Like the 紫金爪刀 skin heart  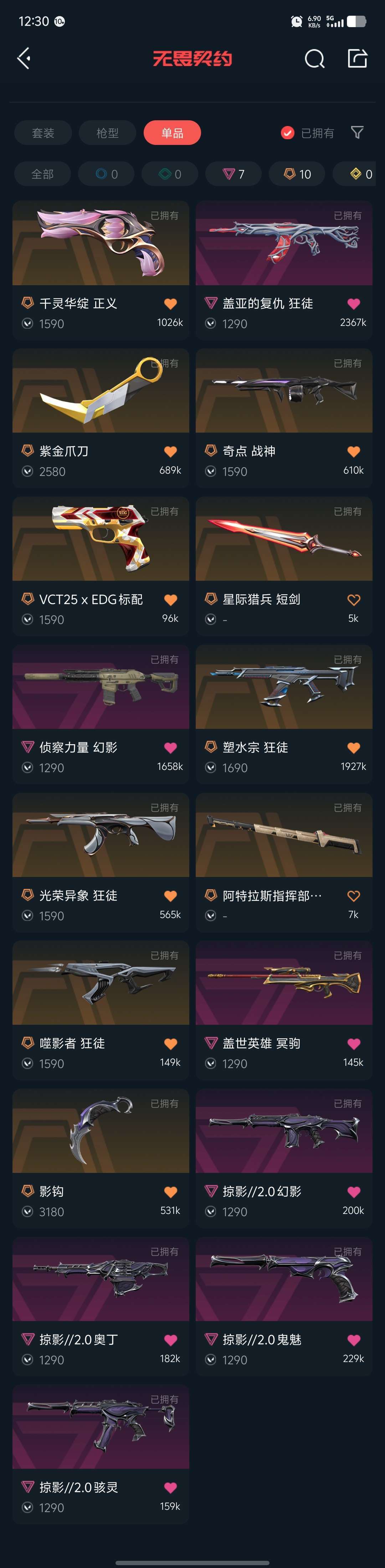point(170,452)
